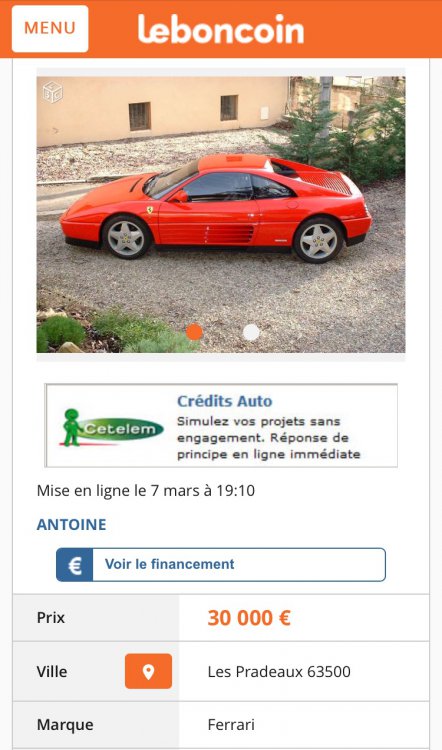442x750 pixels.
Task: Open the red Ferrari listing photo
Action: [221, 214]
